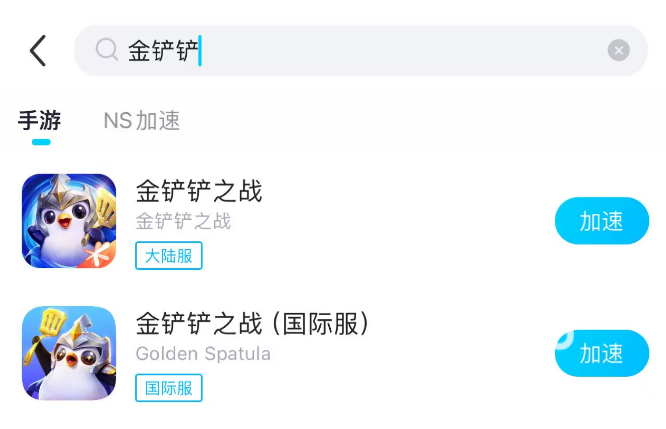Tap 加速 for 金铲铲之战（国际服）
Image resolution: width=666 pixels, height=429 pixels.
point(601,353)
